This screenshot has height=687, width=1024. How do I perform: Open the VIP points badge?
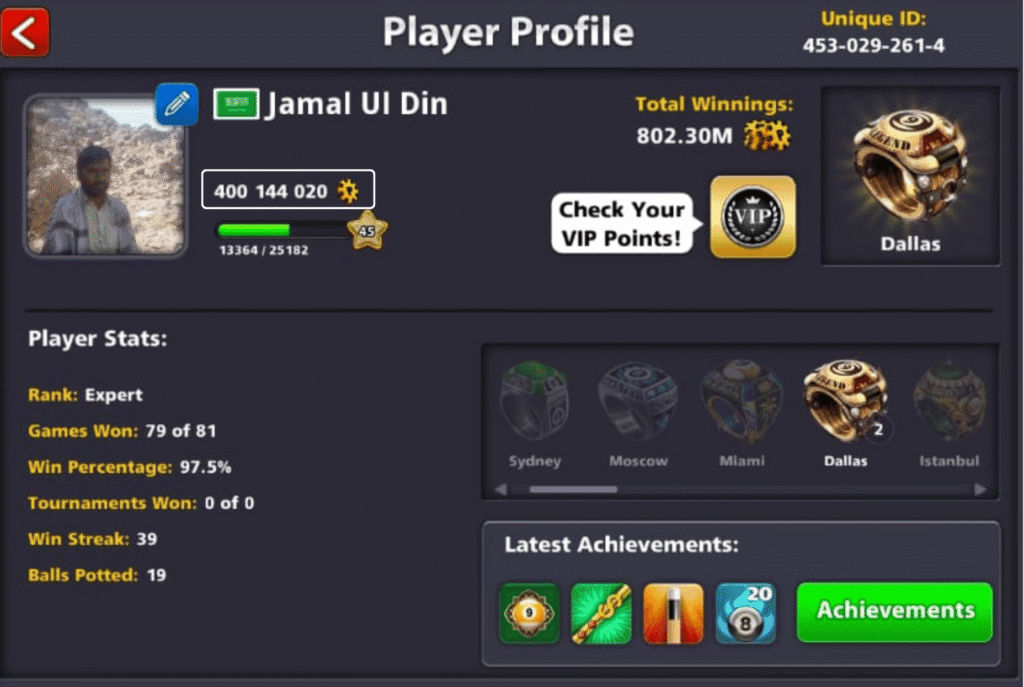coord(752,217)
